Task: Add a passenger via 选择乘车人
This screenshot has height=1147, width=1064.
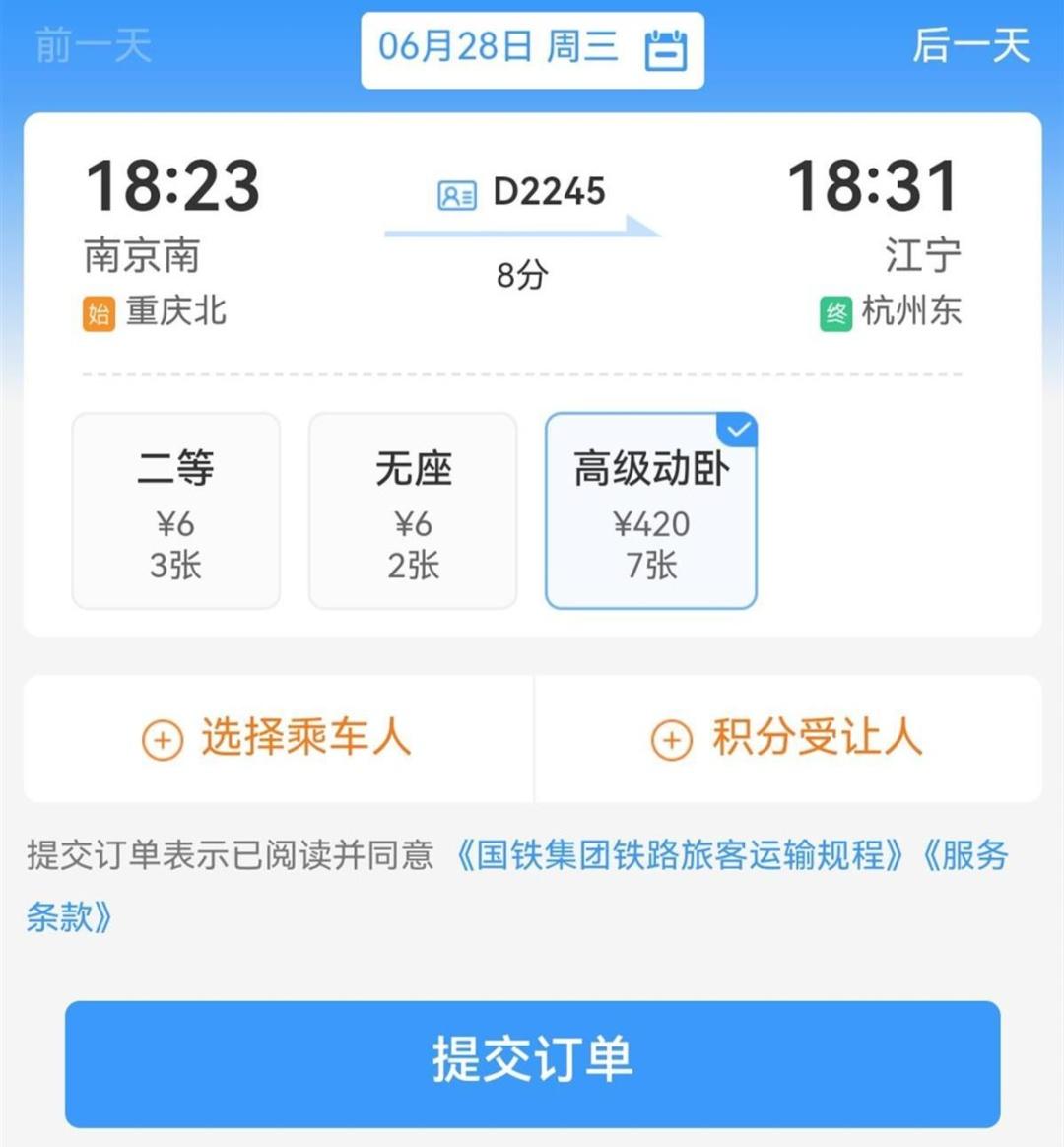Action: (278, 738)
